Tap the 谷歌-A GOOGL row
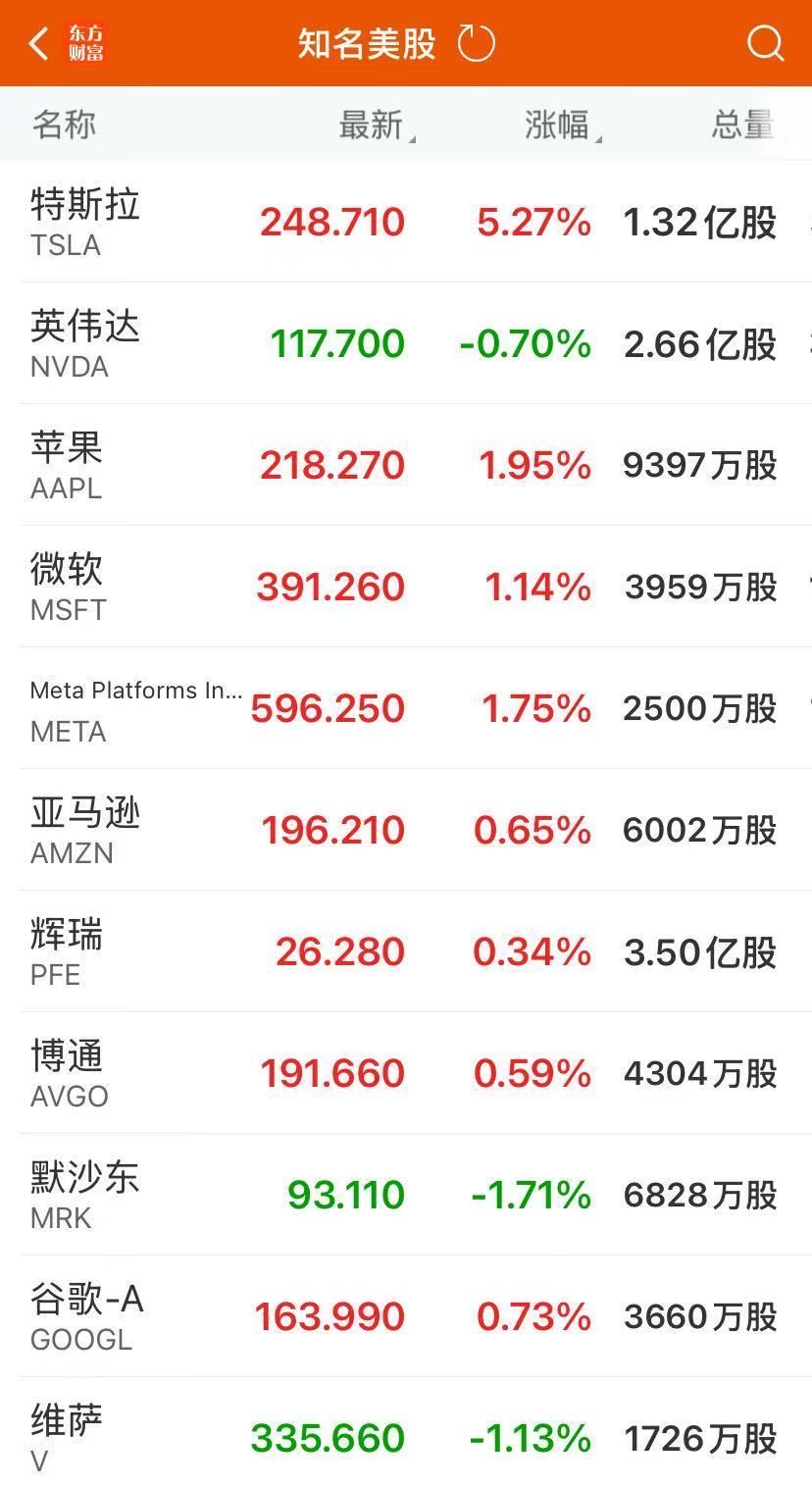 (x=406, y=1316)
